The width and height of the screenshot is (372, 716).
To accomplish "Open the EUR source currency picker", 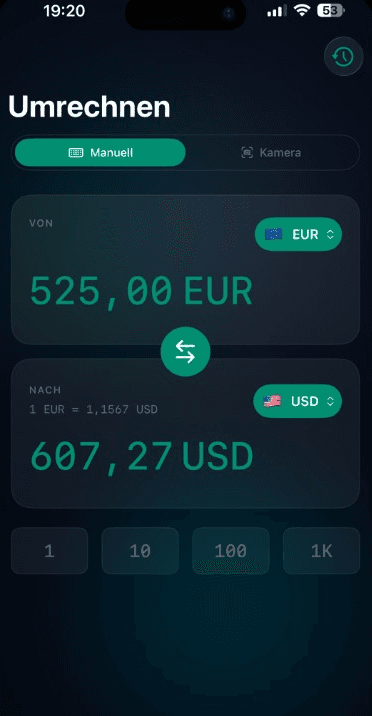I will (x=298, y=234).
